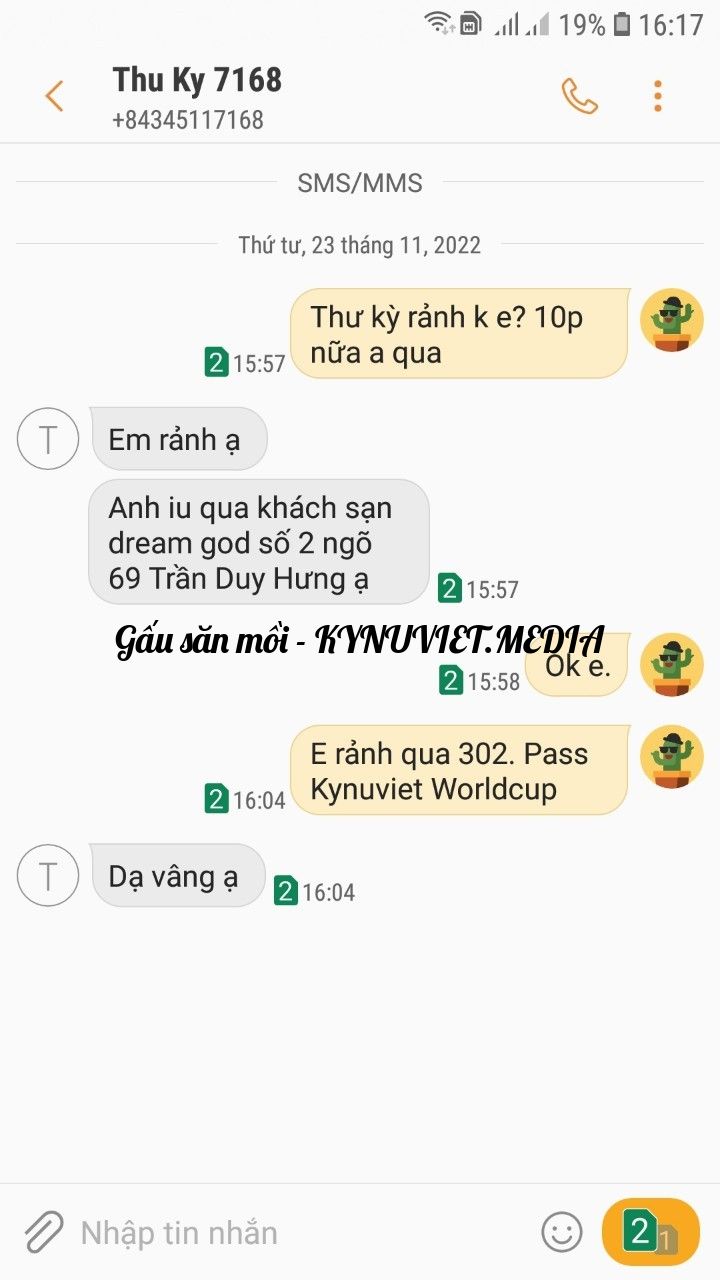Tap the T contact avatar beside Em rảnh ạ
720x1280 pixels.
tap(47, 439)
